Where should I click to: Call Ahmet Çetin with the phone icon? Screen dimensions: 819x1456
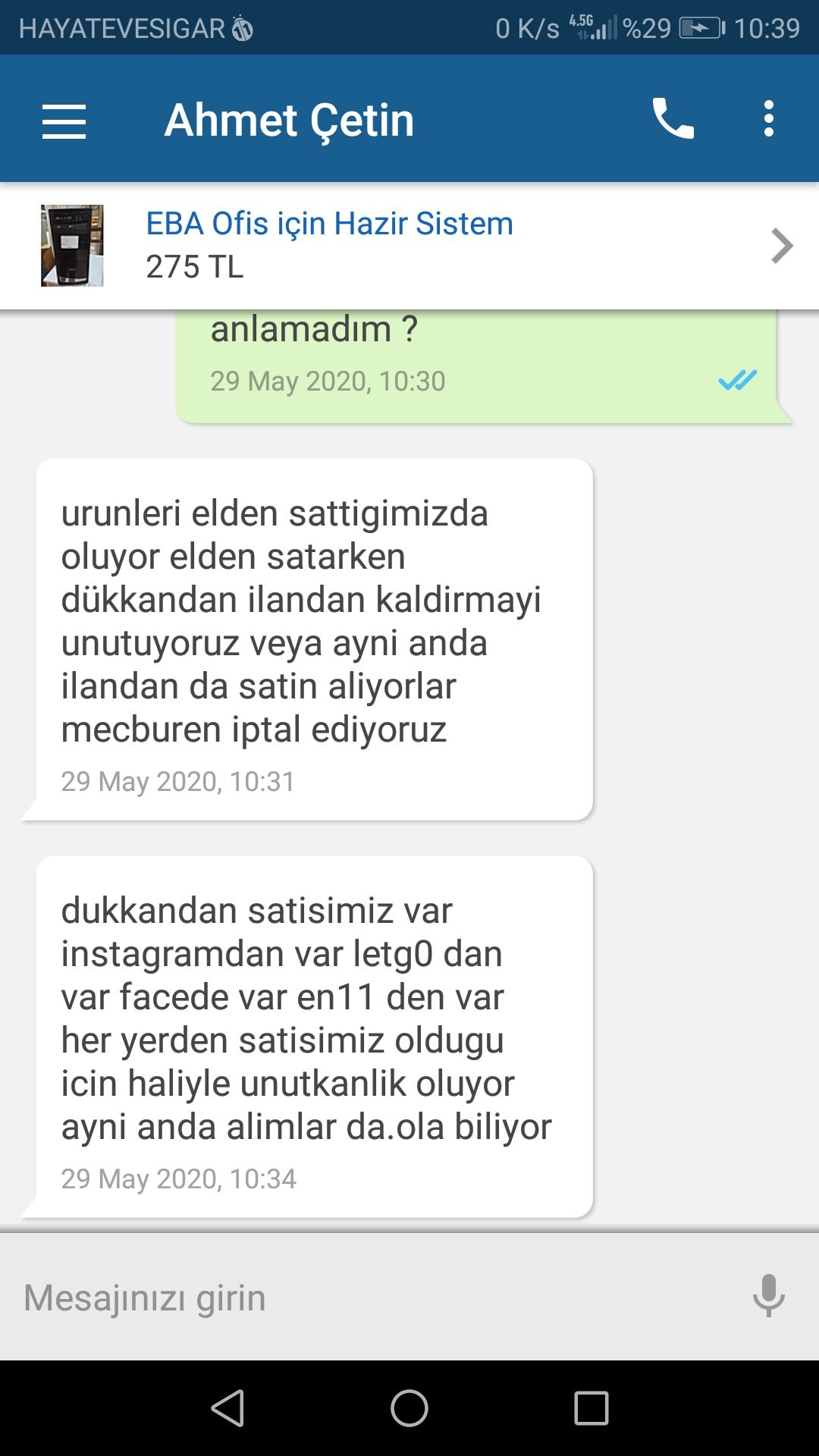click(x=673, y=119)
